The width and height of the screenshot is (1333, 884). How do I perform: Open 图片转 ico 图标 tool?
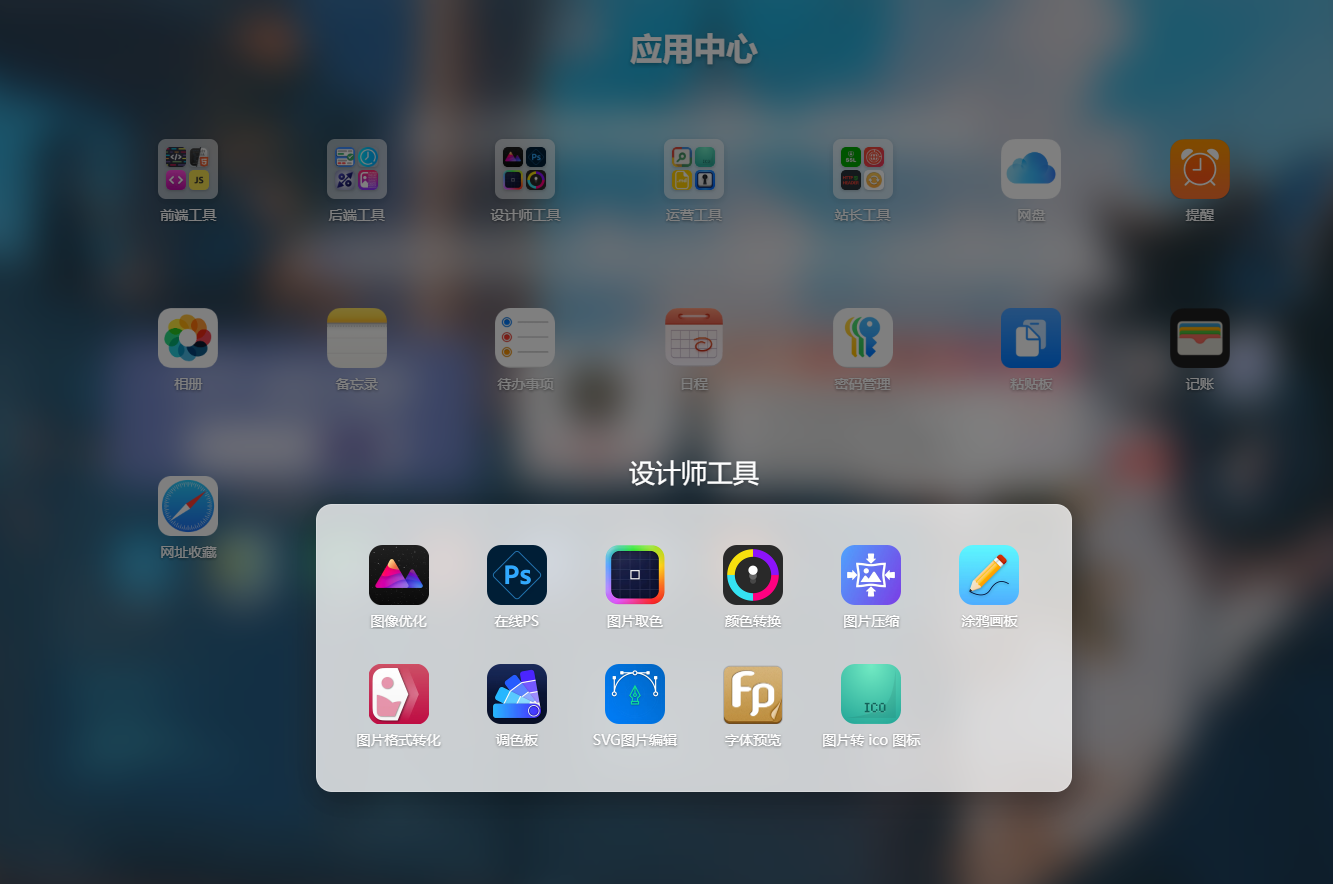pyautogui.click(x=870, y=694)
